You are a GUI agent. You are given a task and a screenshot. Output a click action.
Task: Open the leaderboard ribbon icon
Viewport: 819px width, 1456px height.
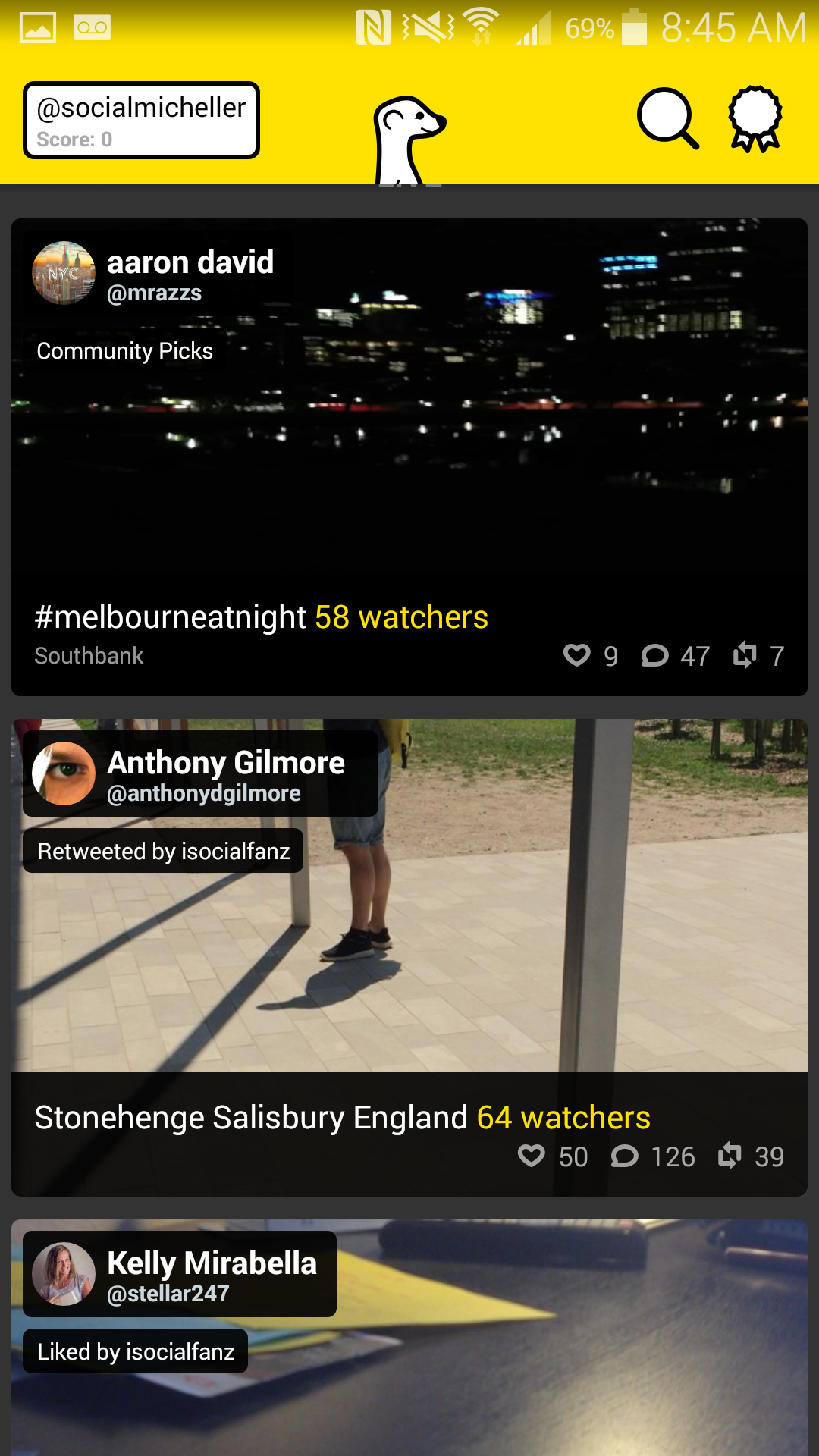click(x=755, y=118)
